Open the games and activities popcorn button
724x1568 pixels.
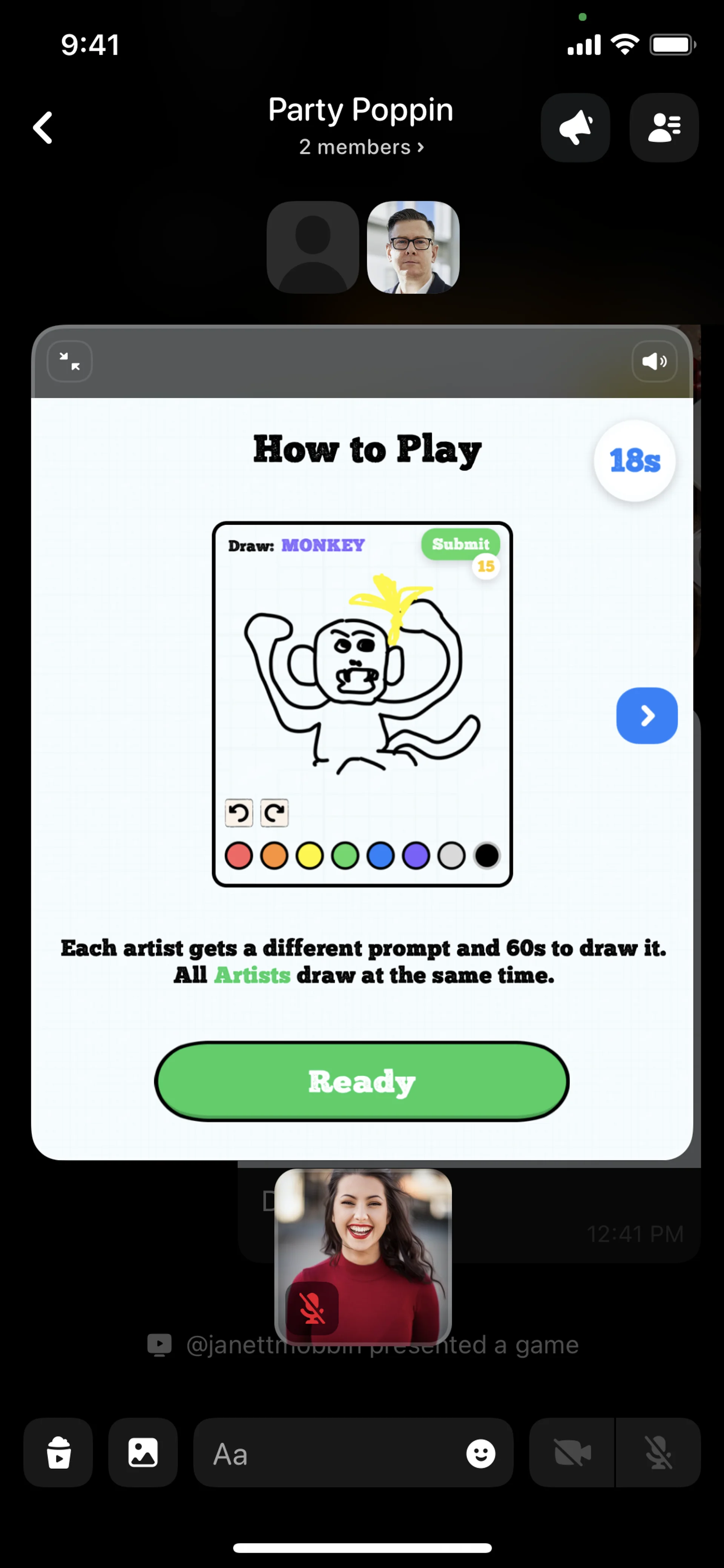pos(58,1453)
